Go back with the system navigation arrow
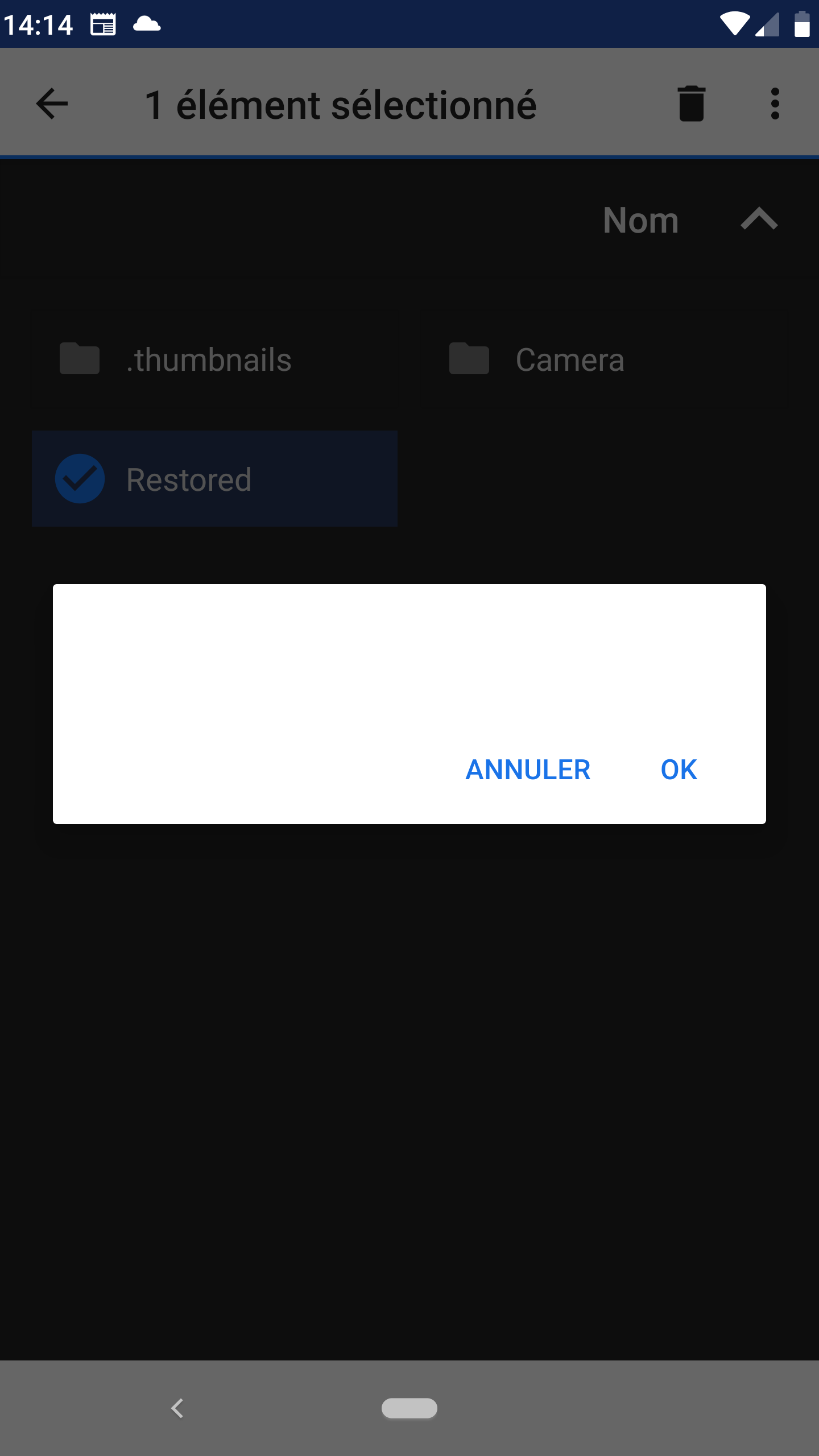819x1456 pixels. [x=177, y=1408]
